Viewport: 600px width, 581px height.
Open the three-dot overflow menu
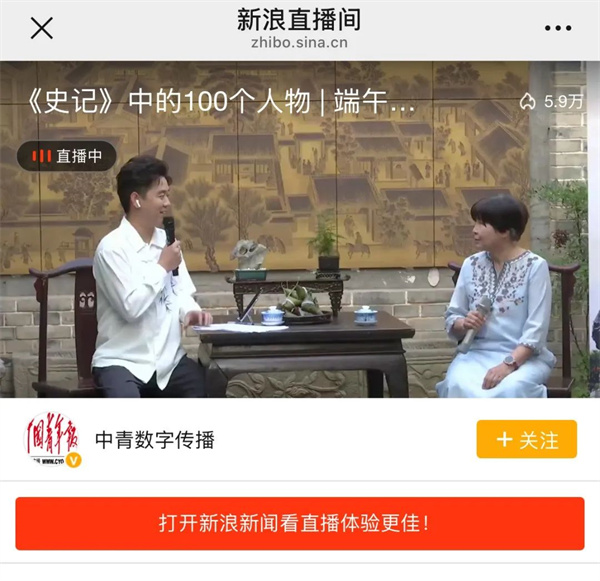558,28
